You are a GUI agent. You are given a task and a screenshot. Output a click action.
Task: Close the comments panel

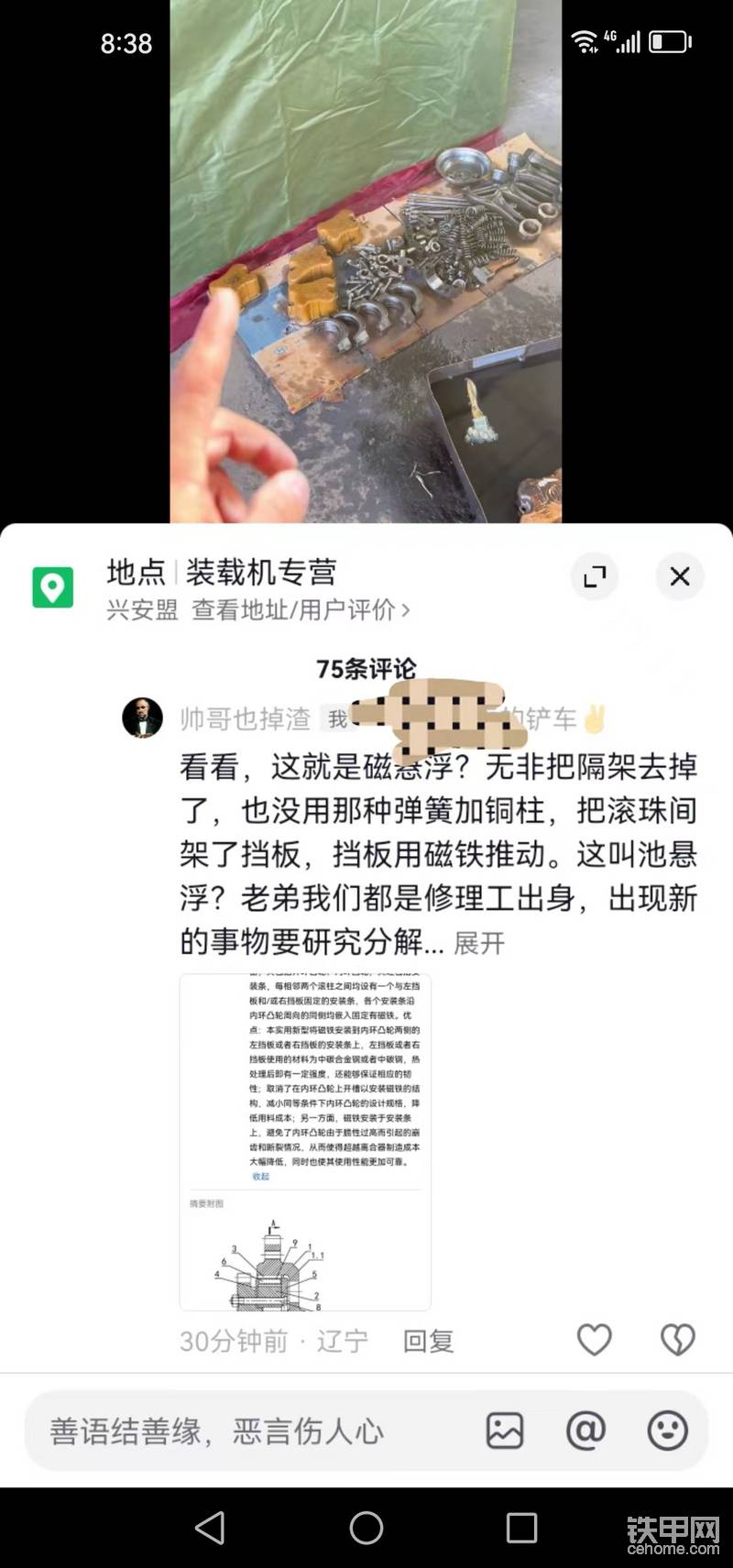[x=679, y=576]
